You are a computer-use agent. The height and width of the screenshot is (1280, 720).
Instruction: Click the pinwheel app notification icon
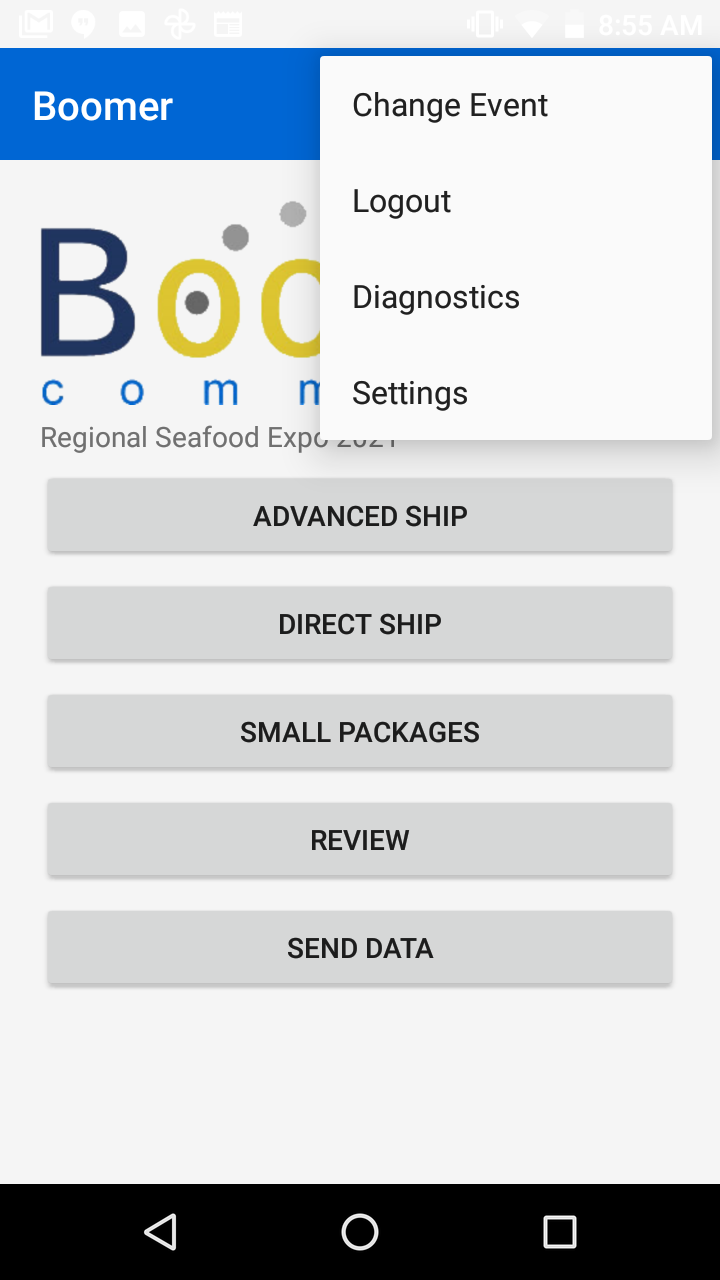click(x=180, y=22)
